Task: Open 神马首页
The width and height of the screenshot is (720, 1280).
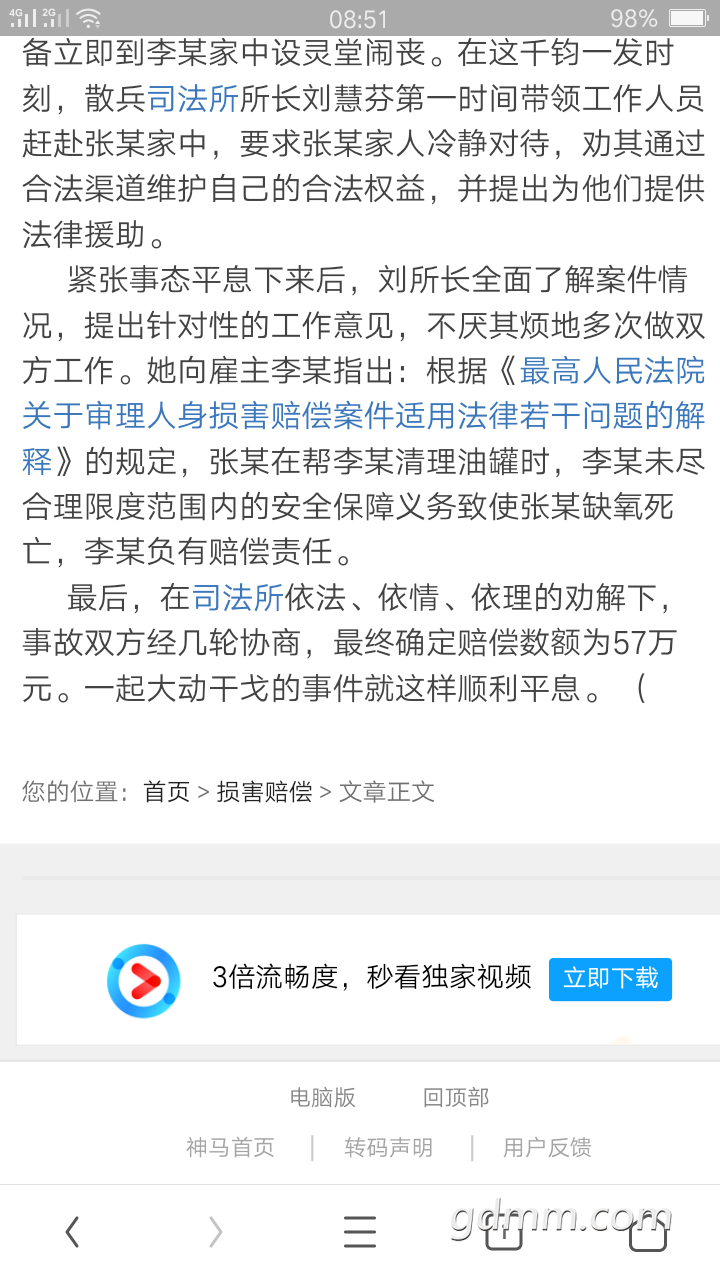Action: 230,1147
